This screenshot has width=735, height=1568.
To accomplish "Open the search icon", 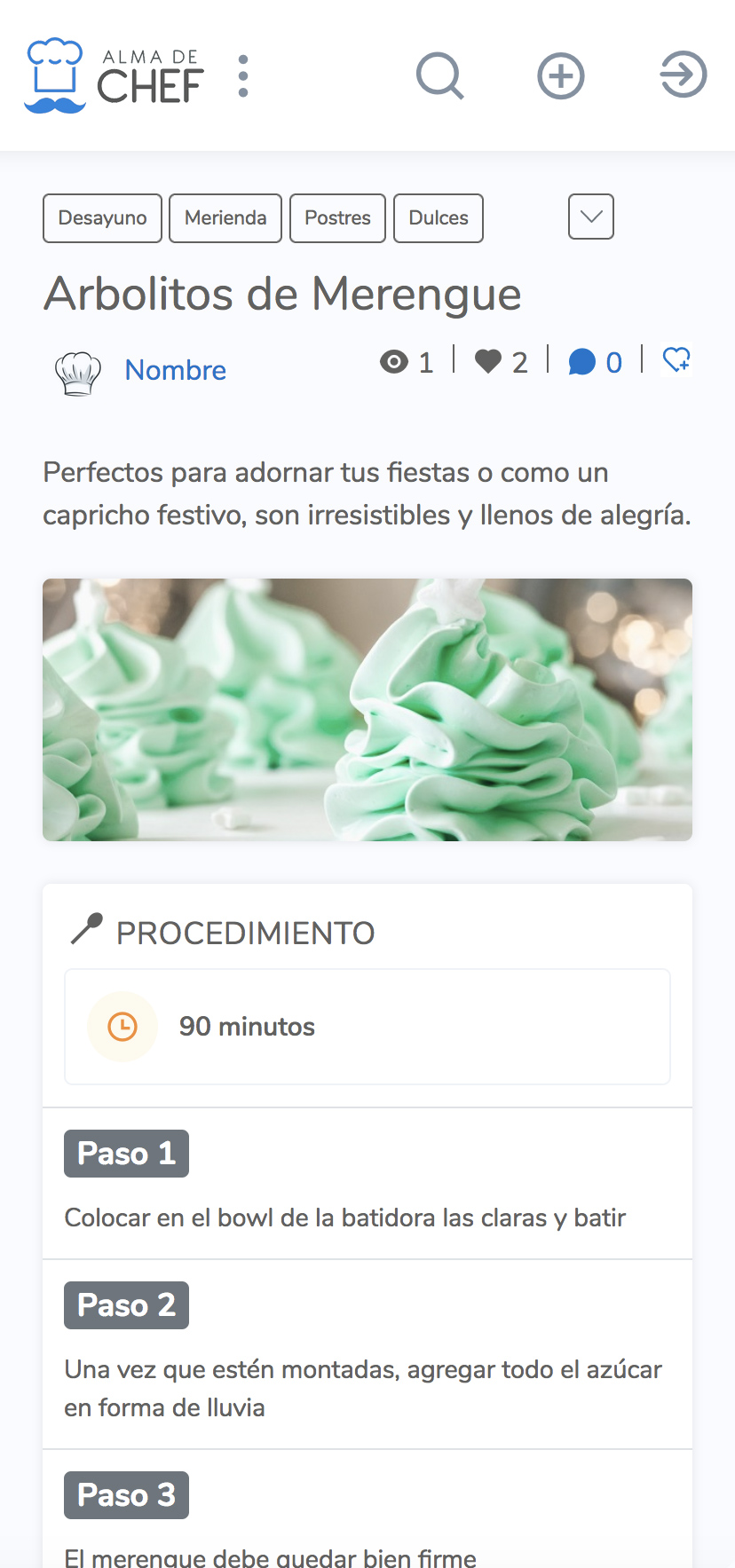I will (x=440, y=75).
